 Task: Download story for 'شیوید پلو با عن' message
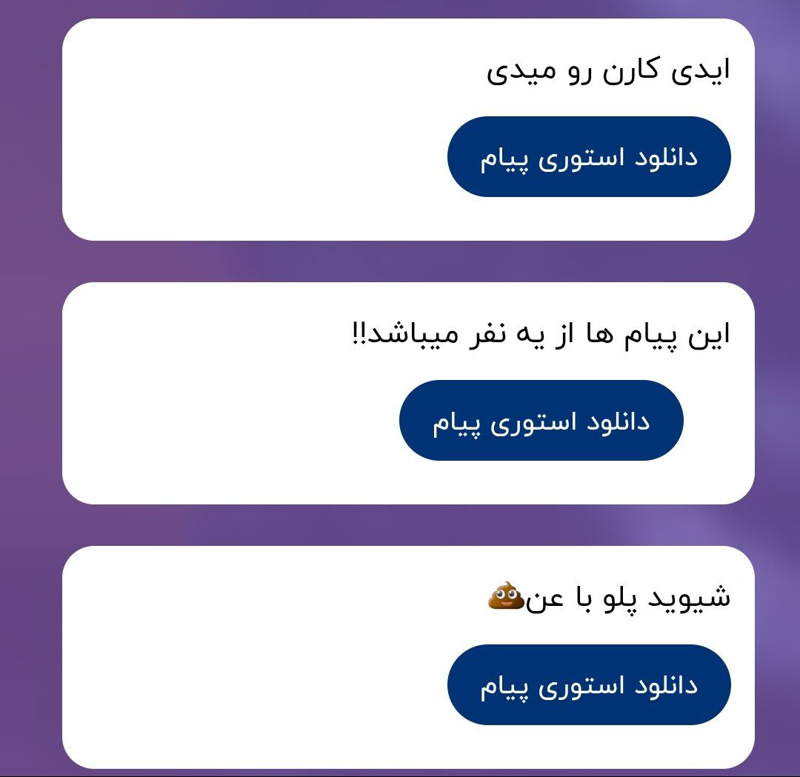pyautogui.click(x=588, y=685)
